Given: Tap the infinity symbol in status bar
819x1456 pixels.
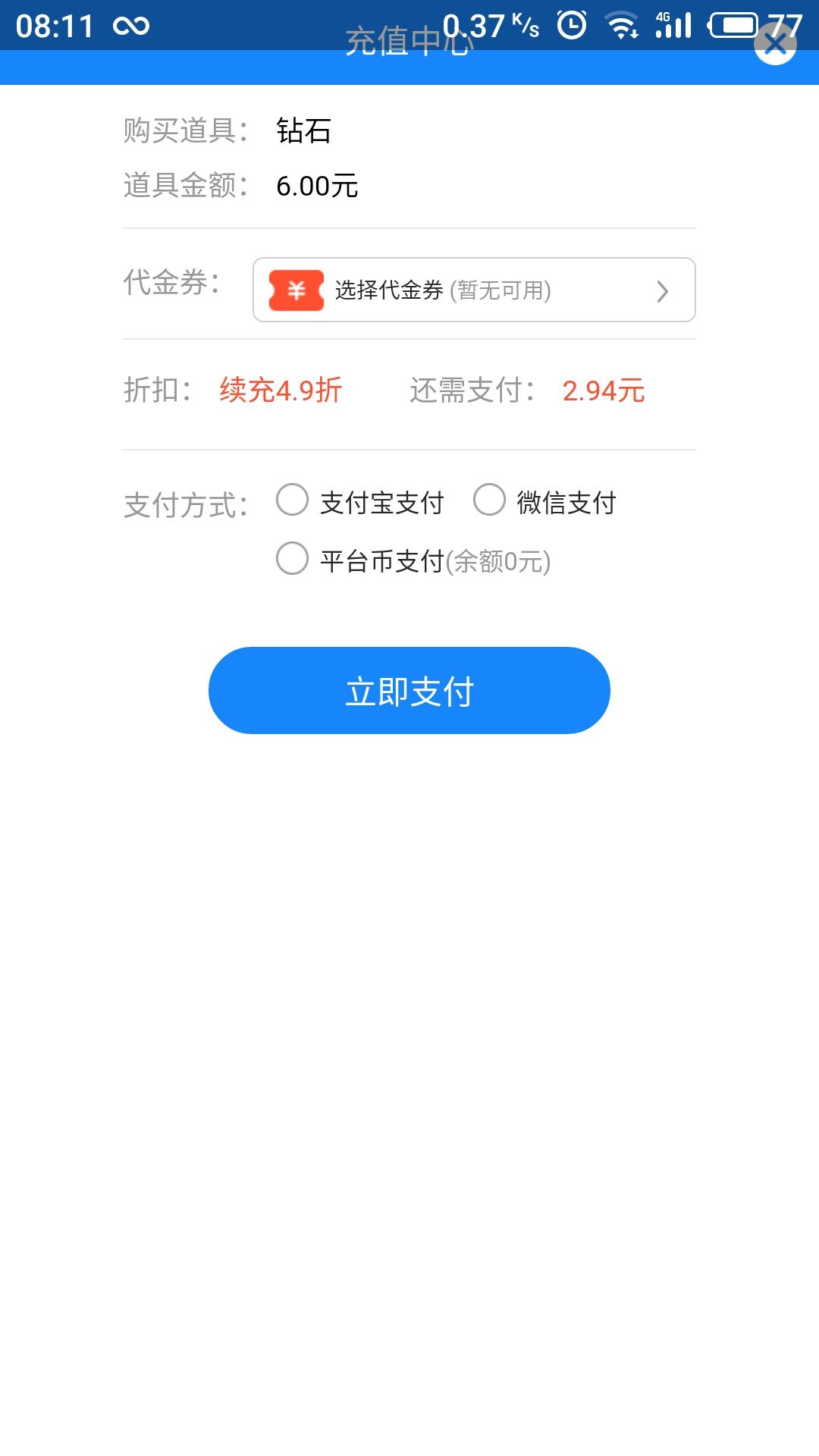Looking at the screenshot, I should 130,25.
